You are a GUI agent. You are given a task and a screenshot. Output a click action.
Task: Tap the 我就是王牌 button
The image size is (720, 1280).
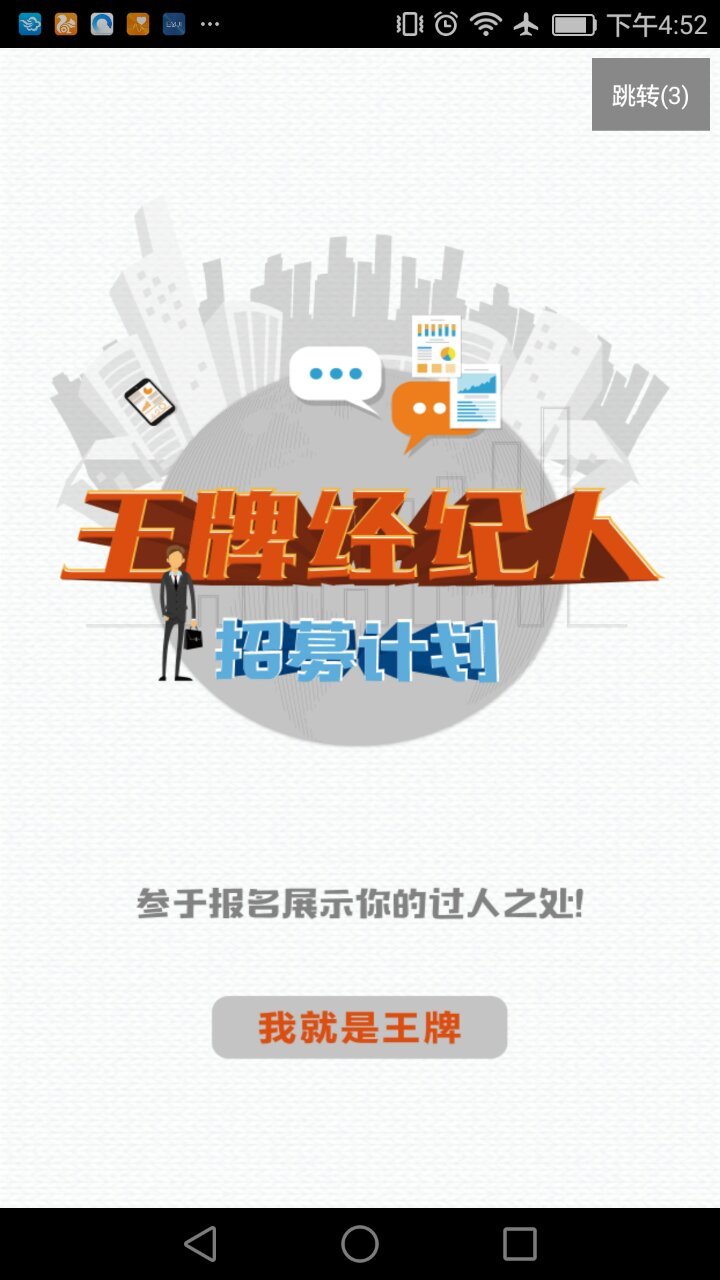[359, 1027]
